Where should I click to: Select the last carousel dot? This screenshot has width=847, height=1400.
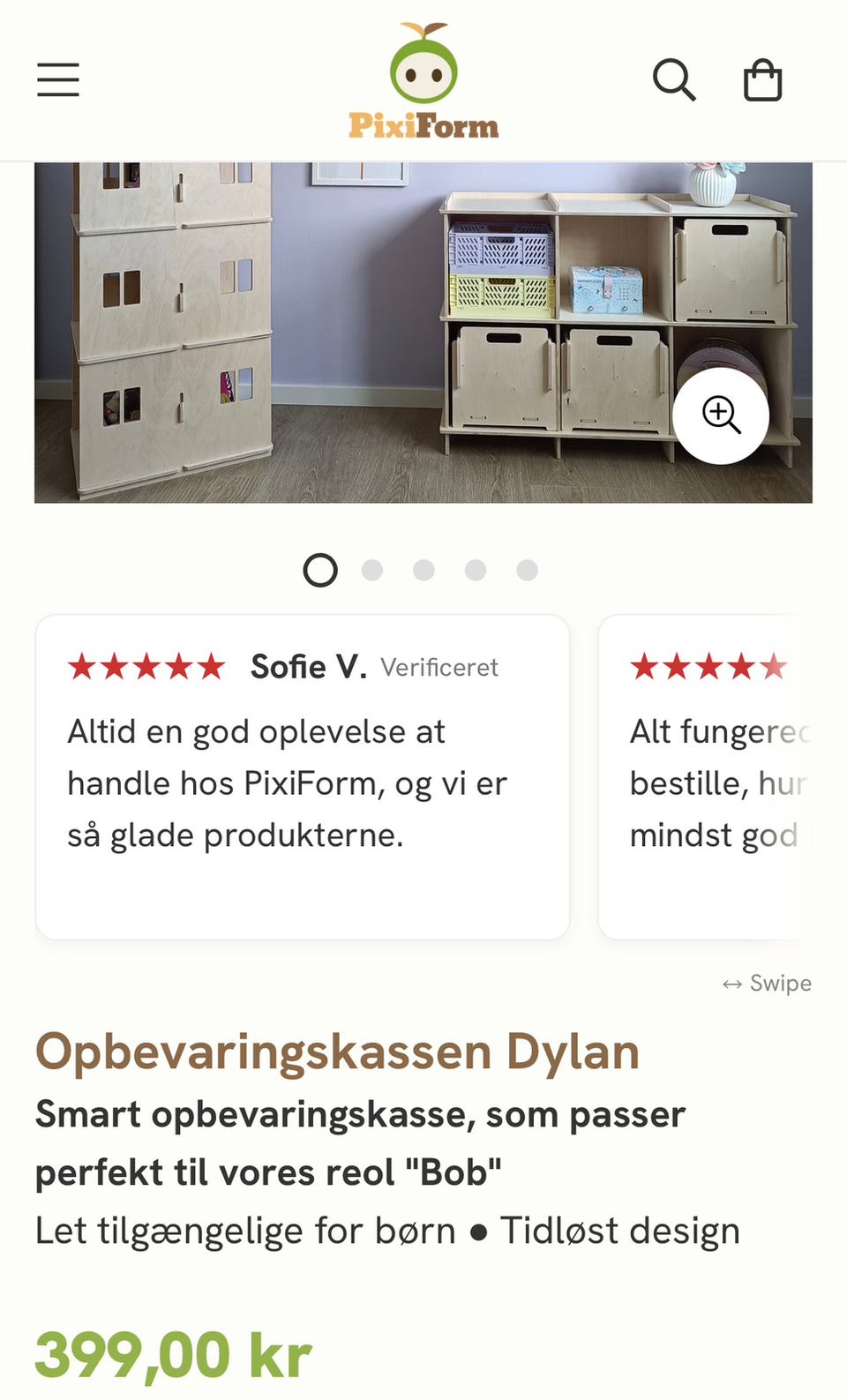pyautogui.click(x=528, y=570)
